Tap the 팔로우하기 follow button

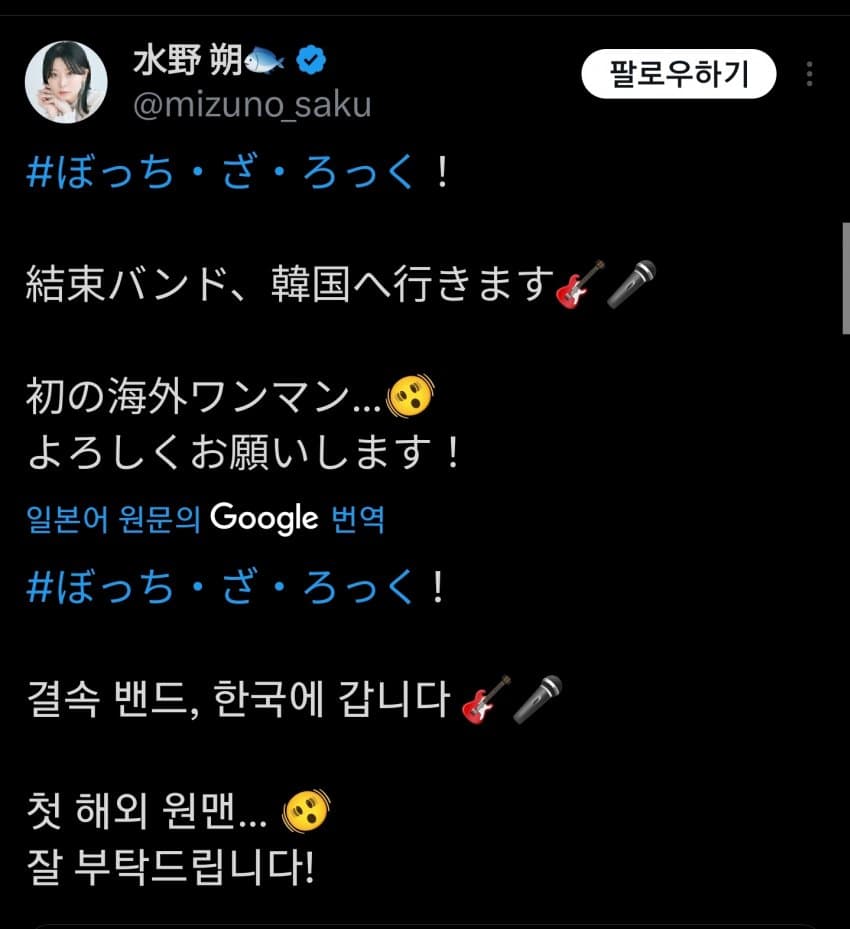[678, 74]
